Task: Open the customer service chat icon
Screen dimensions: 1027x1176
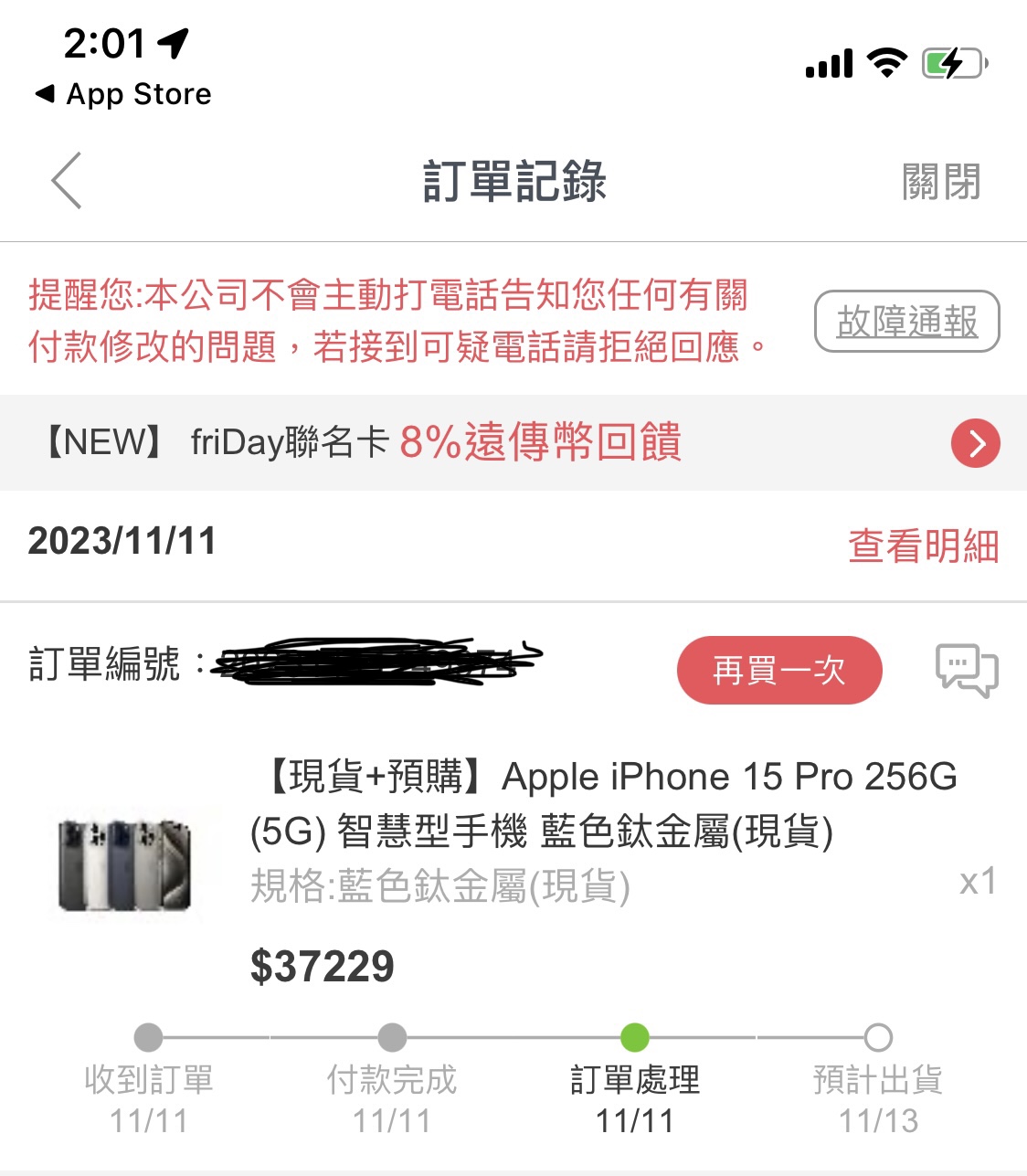Action: point(966,670)
